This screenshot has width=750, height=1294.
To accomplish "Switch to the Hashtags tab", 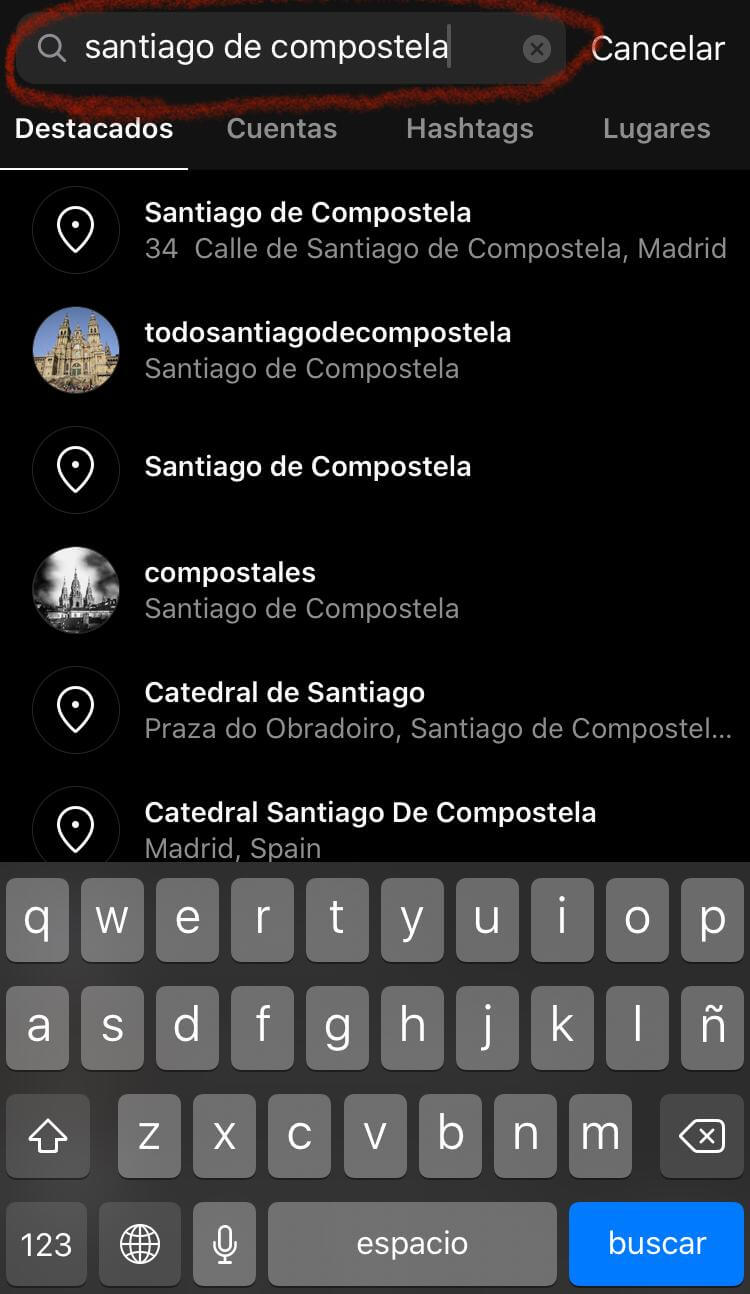I will pyautogui.click(x=470, y=129).
